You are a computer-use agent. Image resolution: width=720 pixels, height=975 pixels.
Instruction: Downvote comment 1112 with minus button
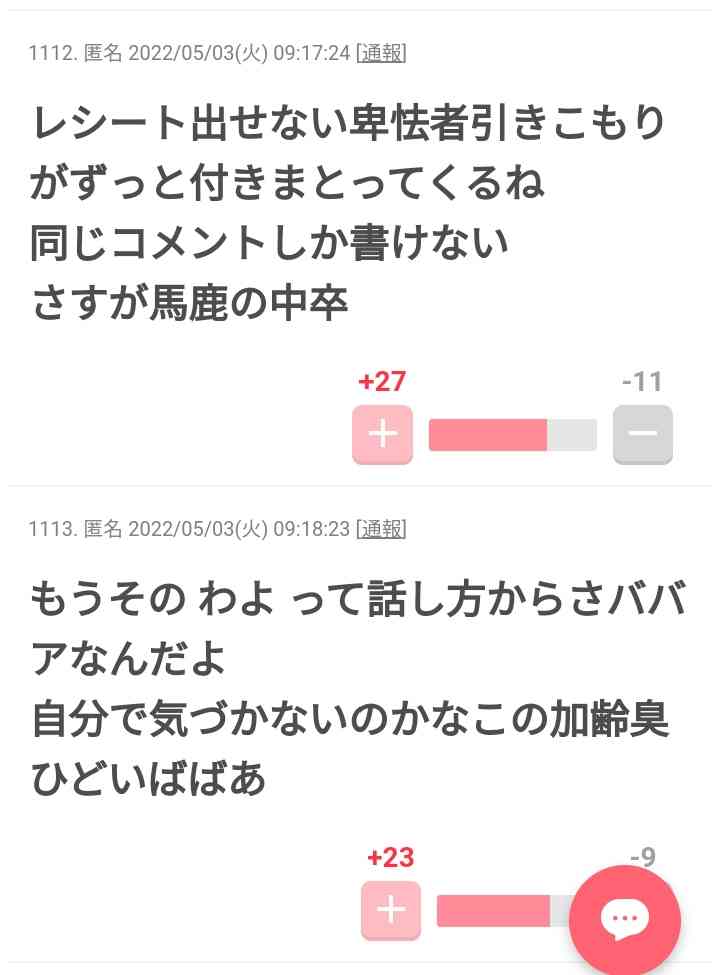pos(642,434)
